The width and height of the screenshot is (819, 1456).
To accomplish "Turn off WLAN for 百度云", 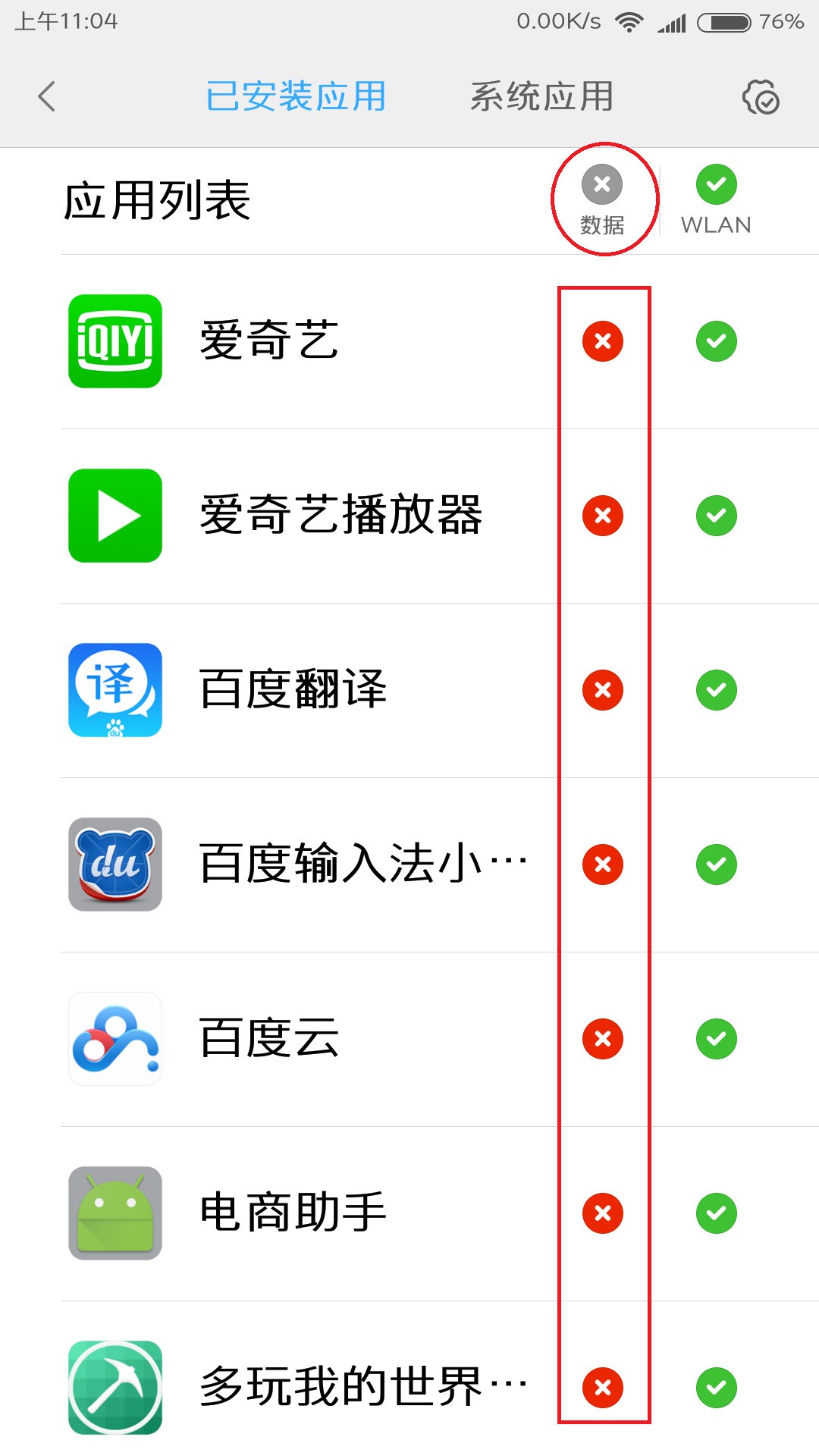I will (x=717, y=1039).
